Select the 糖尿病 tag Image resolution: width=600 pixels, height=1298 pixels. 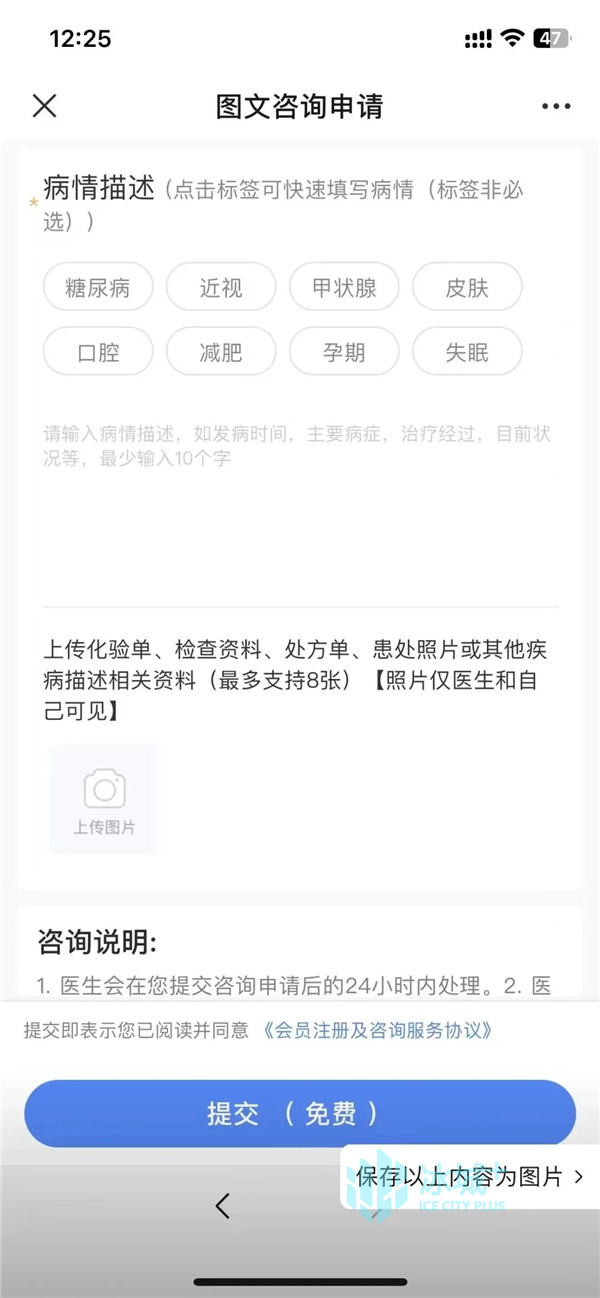pos(98,289)
